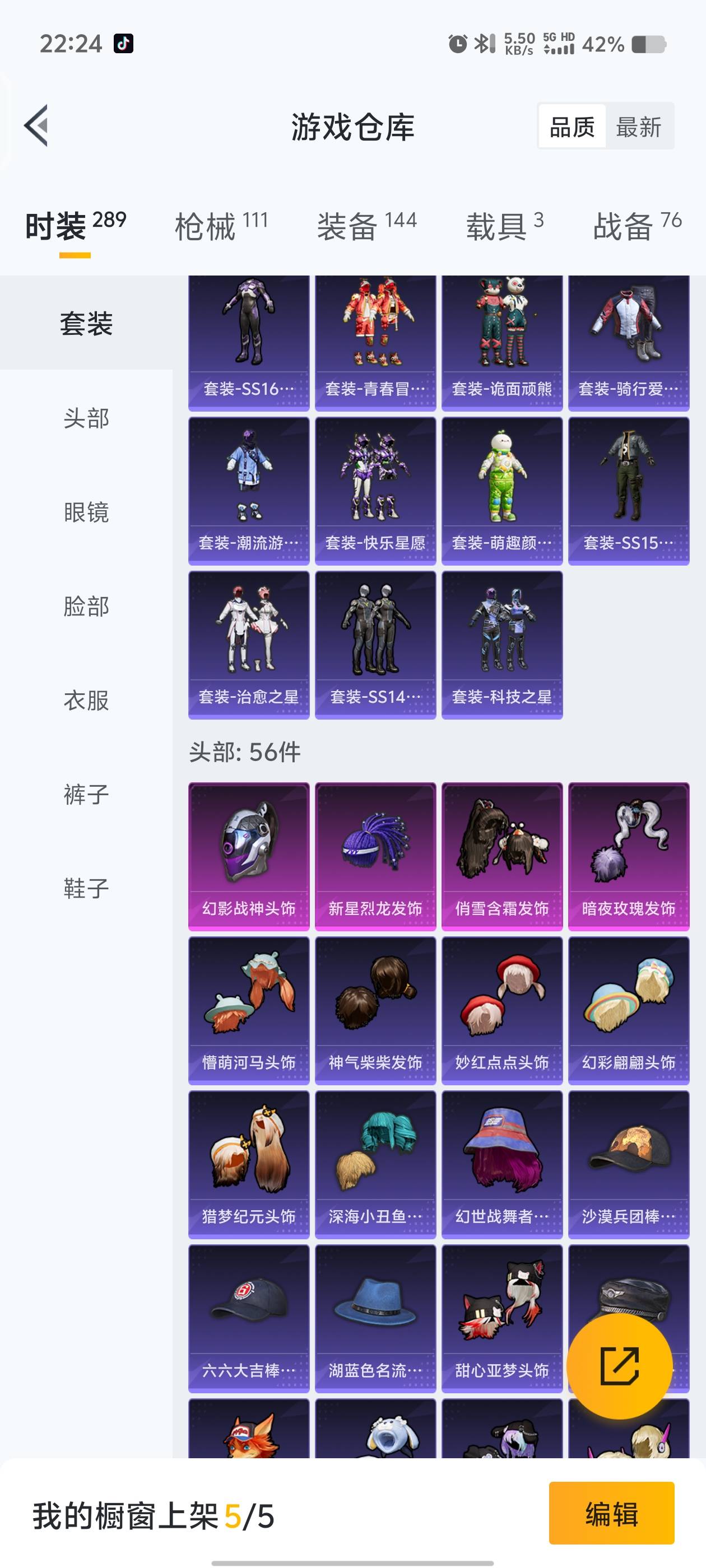Open the 战备 tab
The height and width of the screenshot is (1568, 706).
point(637,226)
